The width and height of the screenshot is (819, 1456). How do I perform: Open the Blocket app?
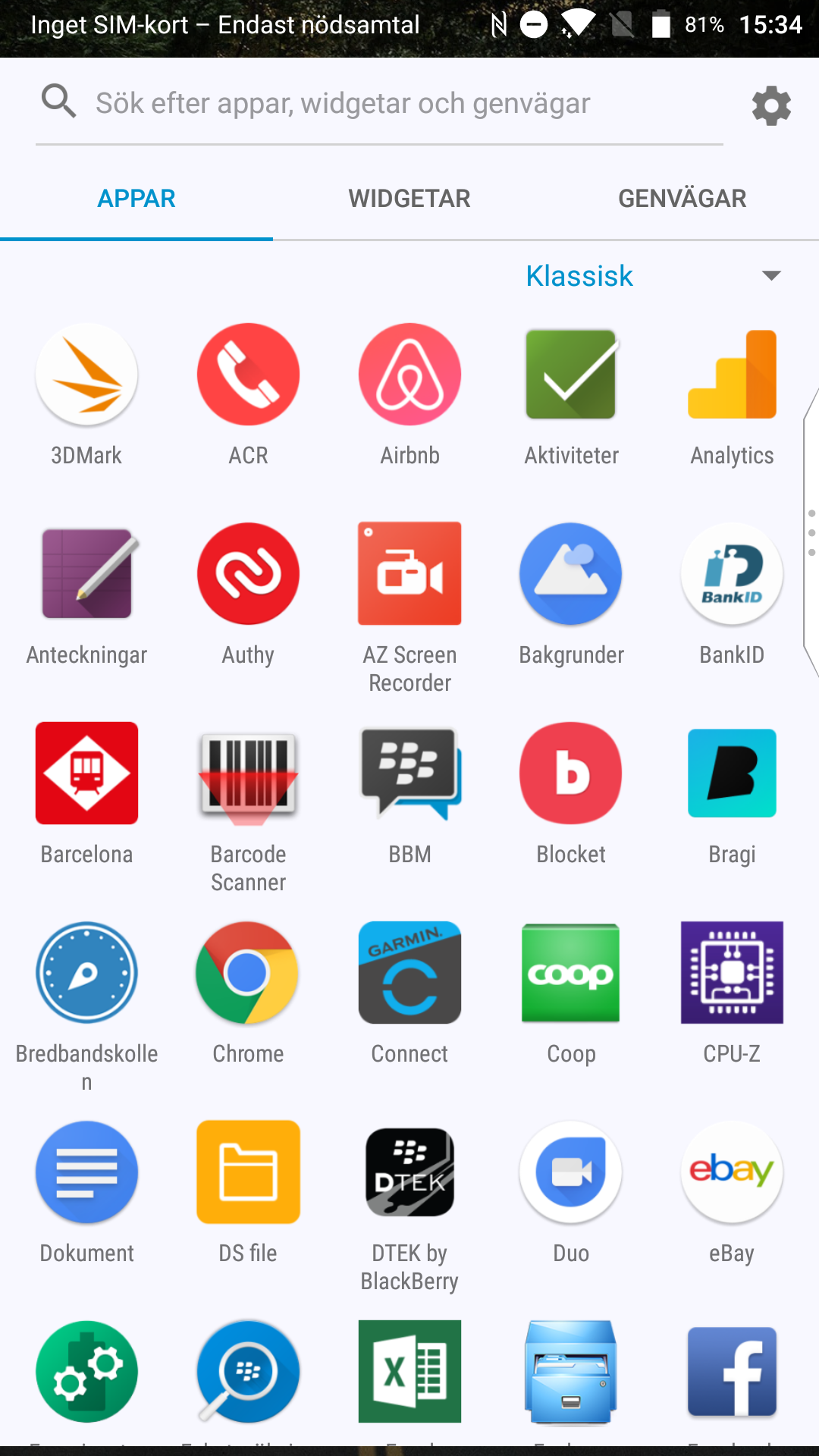tap(571, 773)
